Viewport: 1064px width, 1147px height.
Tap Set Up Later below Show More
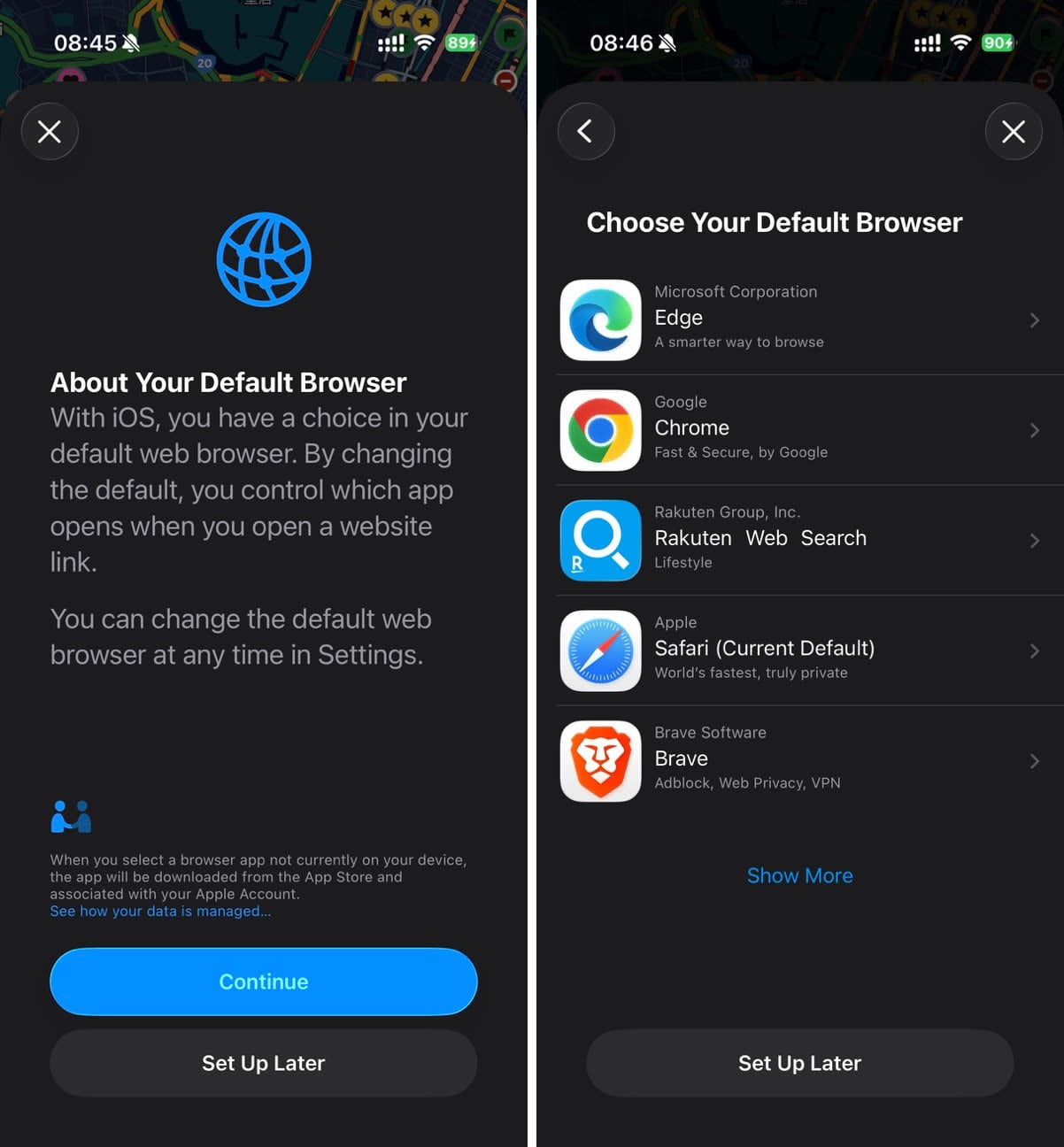799,1063
